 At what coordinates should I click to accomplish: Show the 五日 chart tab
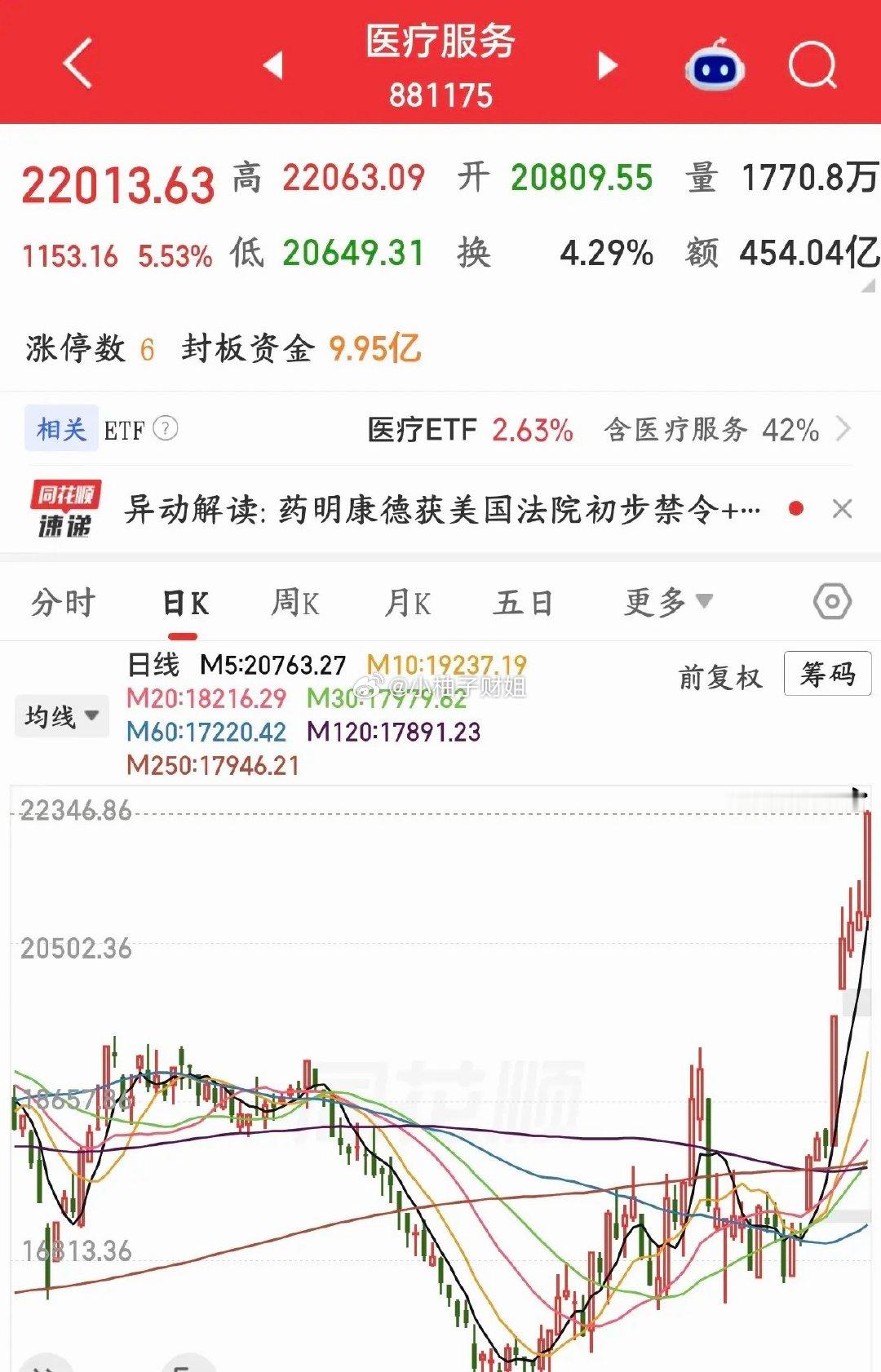click(x=523, y=603)
